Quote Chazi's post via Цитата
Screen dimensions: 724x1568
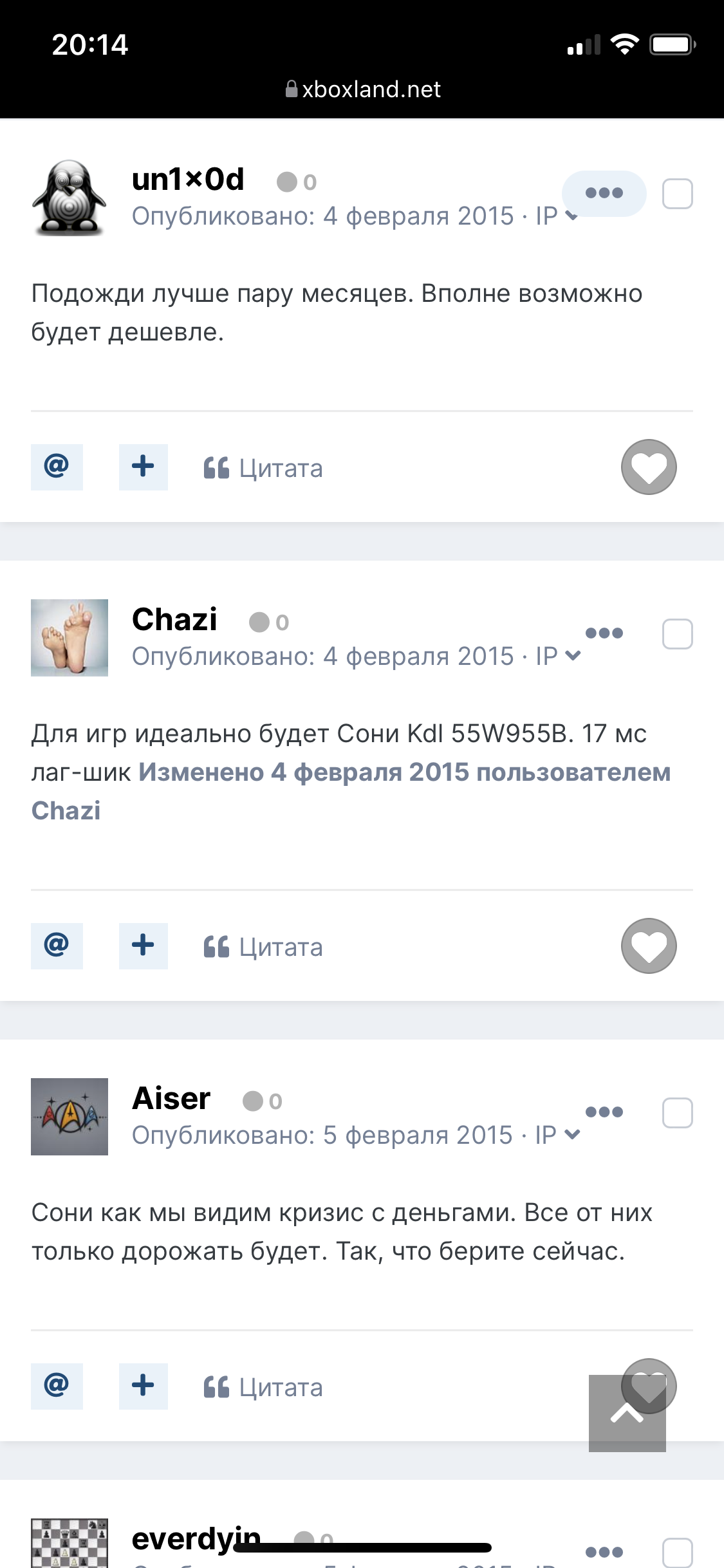[263, 947]
